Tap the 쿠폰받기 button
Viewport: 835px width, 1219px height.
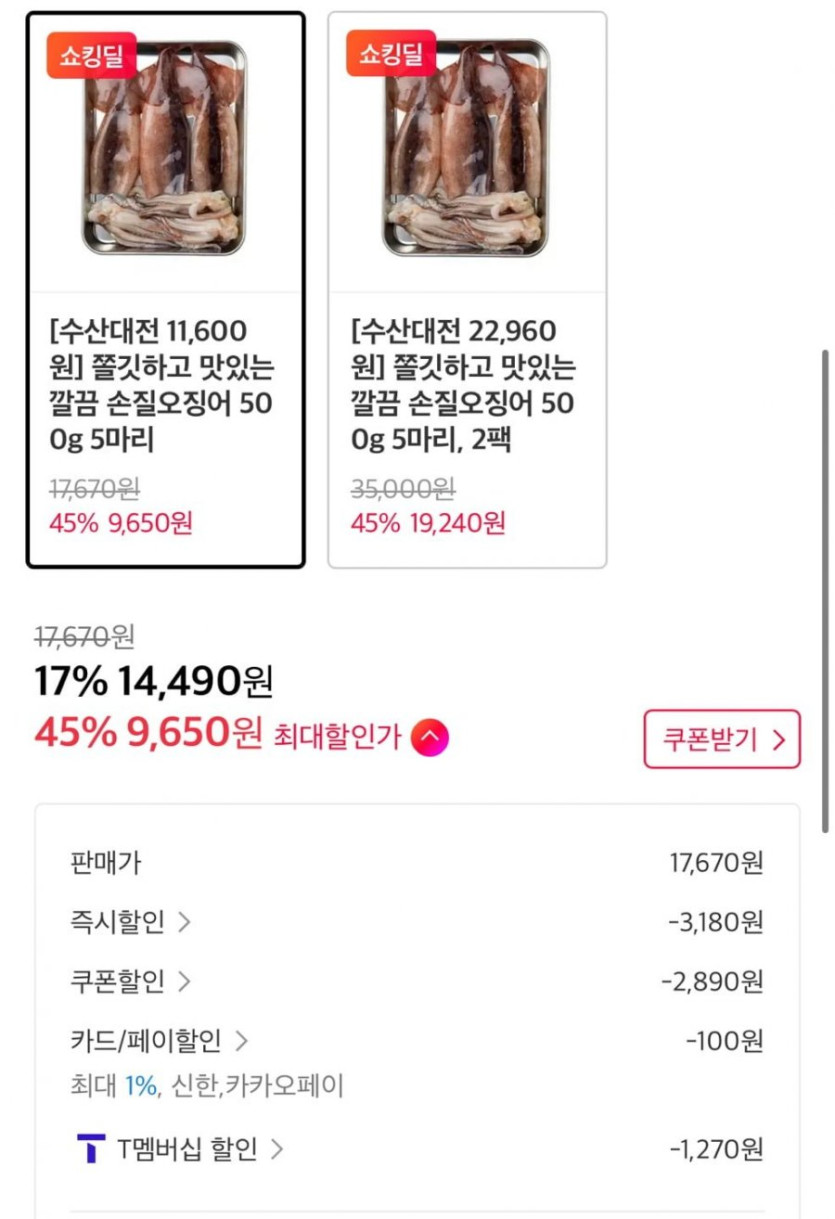tap(721, 739)
